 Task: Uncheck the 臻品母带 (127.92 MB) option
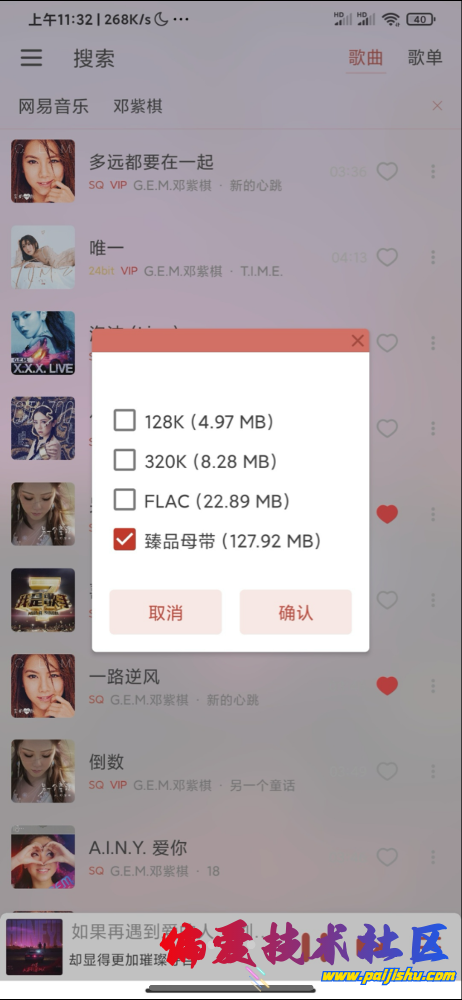[x=124, y=541]
